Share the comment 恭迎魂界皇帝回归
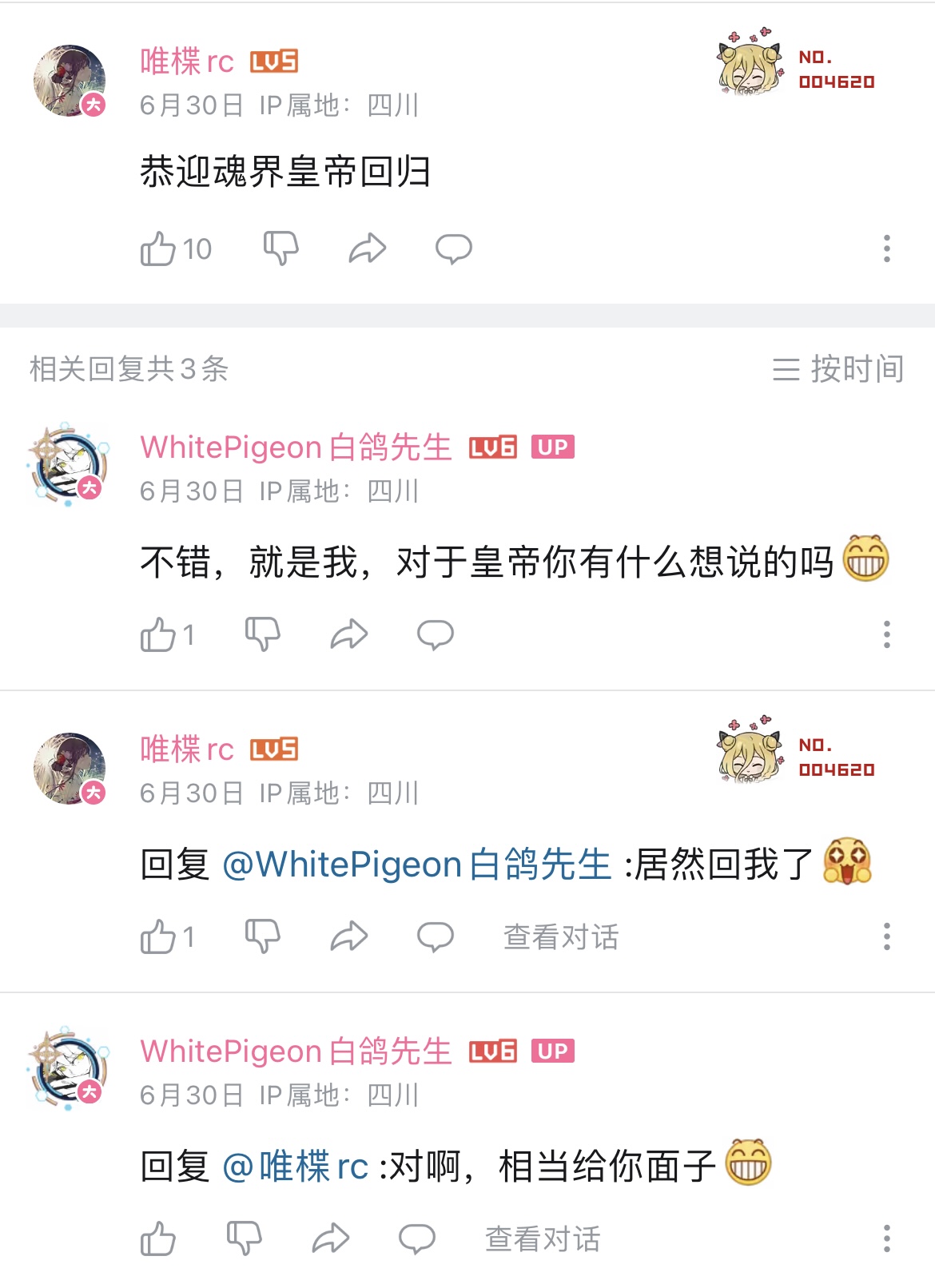 pyautogui.click(x=368, y=248)
